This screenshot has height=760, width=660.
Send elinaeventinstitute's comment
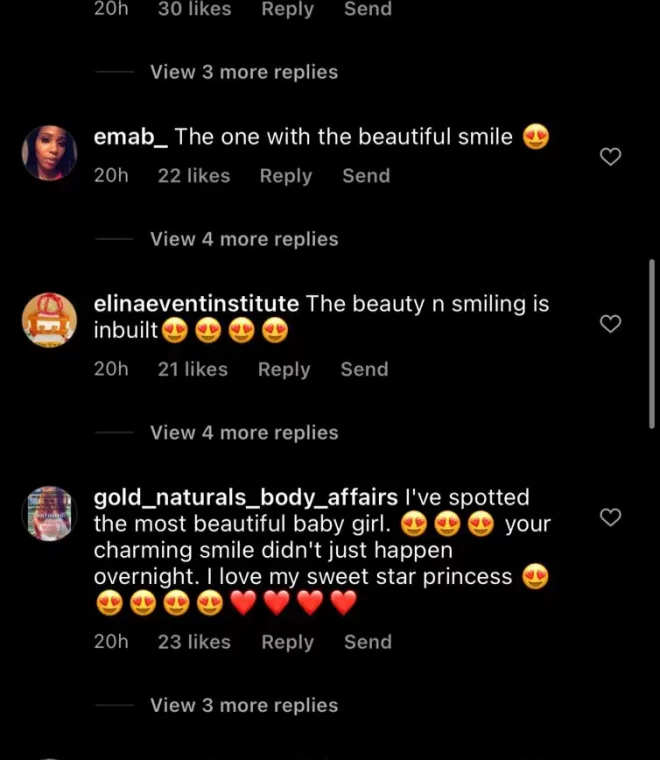point(364,369)
